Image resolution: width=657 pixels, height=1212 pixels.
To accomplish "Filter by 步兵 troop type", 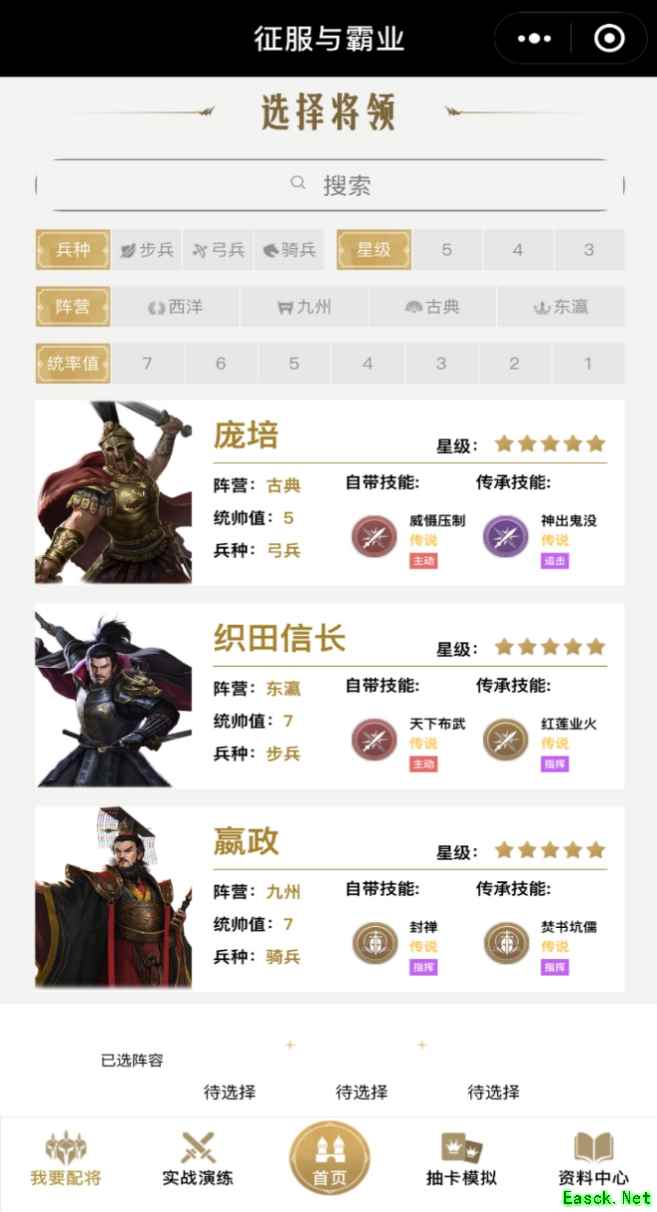I will click(146, 250).
